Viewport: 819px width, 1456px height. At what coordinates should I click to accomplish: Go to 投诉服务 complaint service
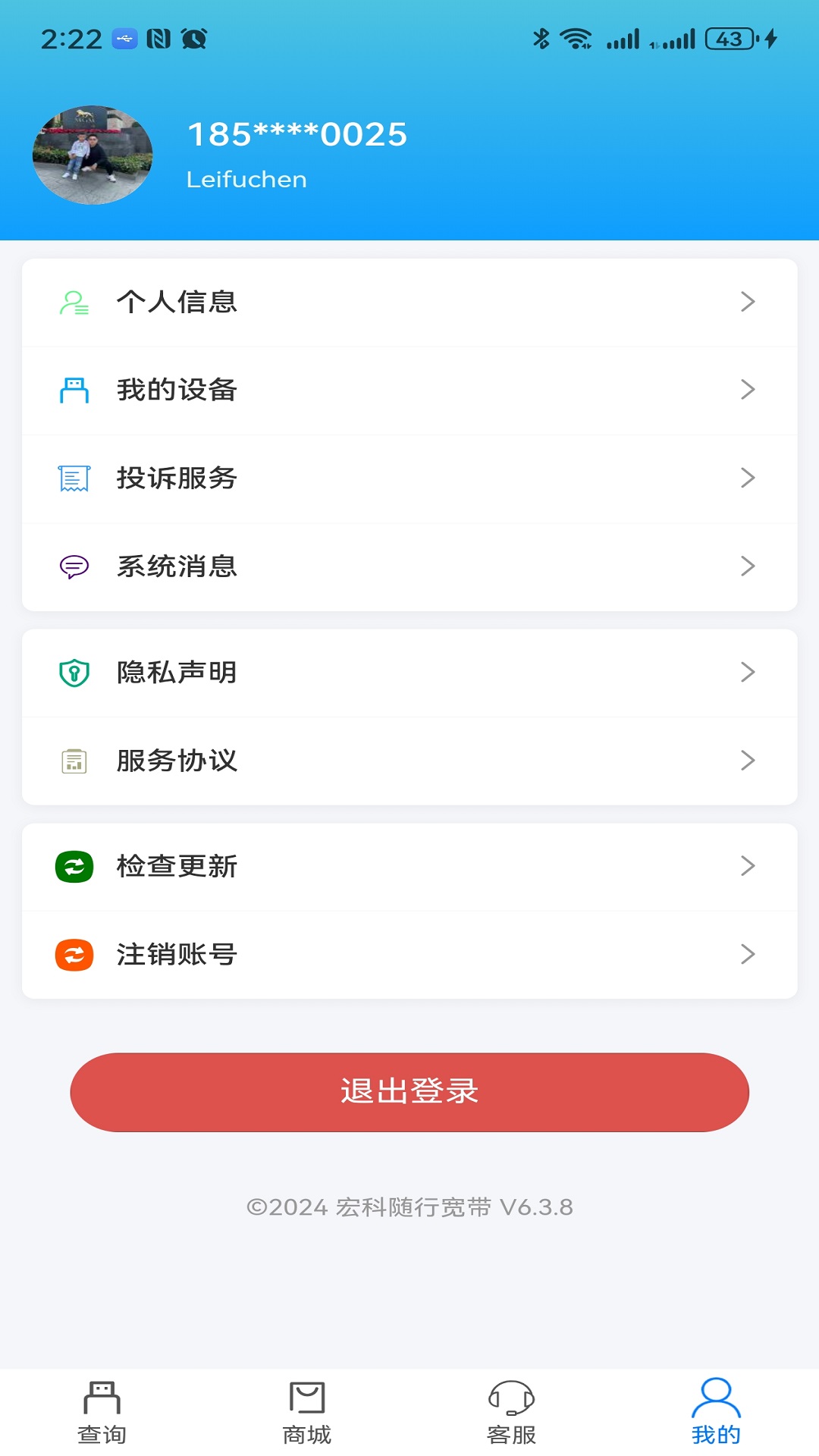[409, 479]
